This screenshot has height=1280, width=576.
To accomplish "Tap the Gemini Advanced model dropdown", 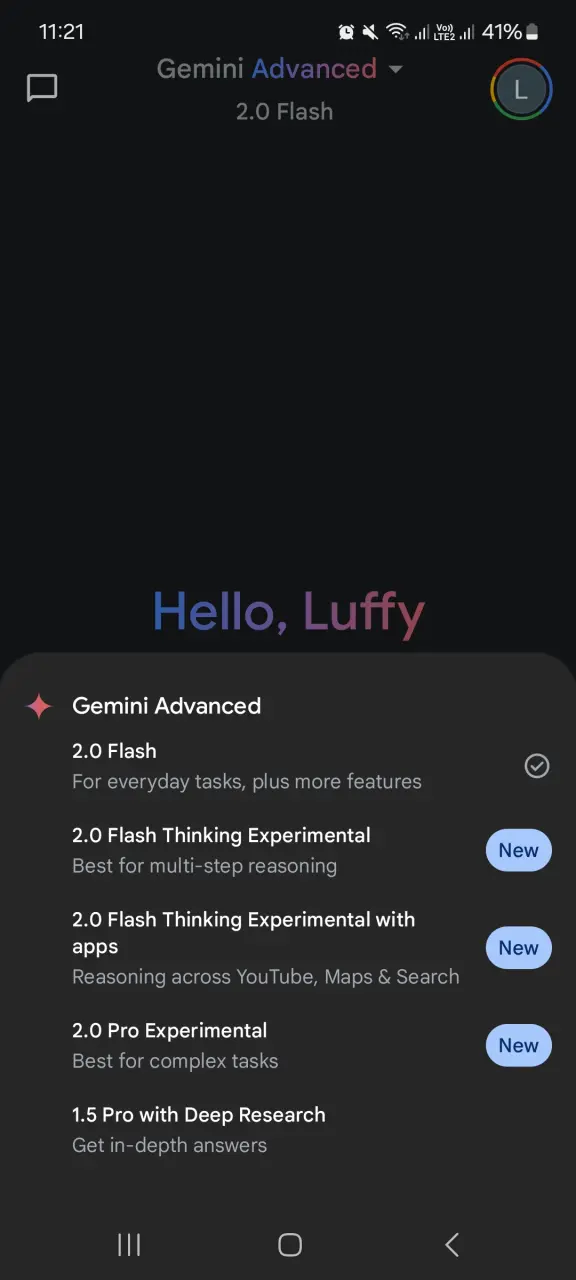I will click(280, 69).
